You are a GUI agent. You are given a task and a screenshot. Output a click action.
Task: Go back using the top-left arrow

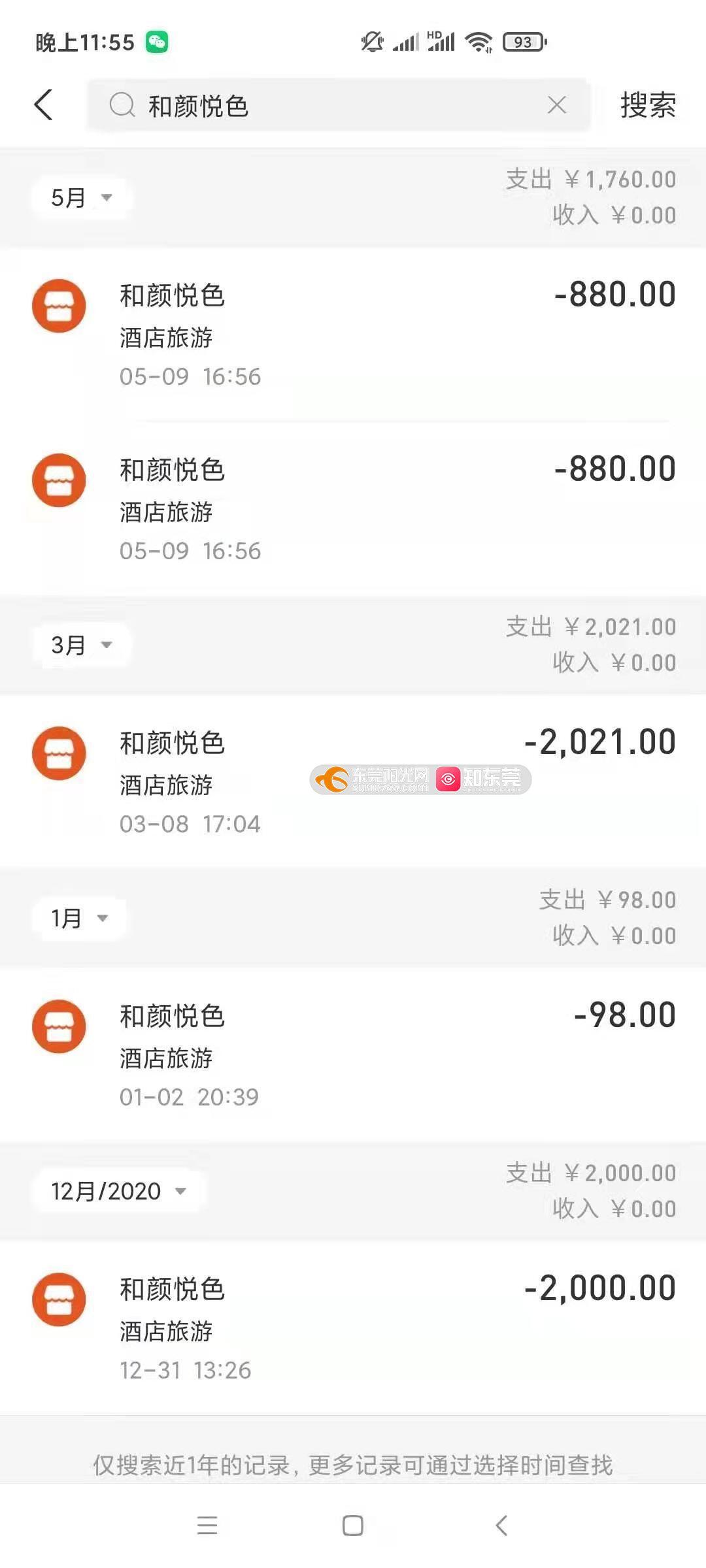pyautogui.click(x=43, y=105)
